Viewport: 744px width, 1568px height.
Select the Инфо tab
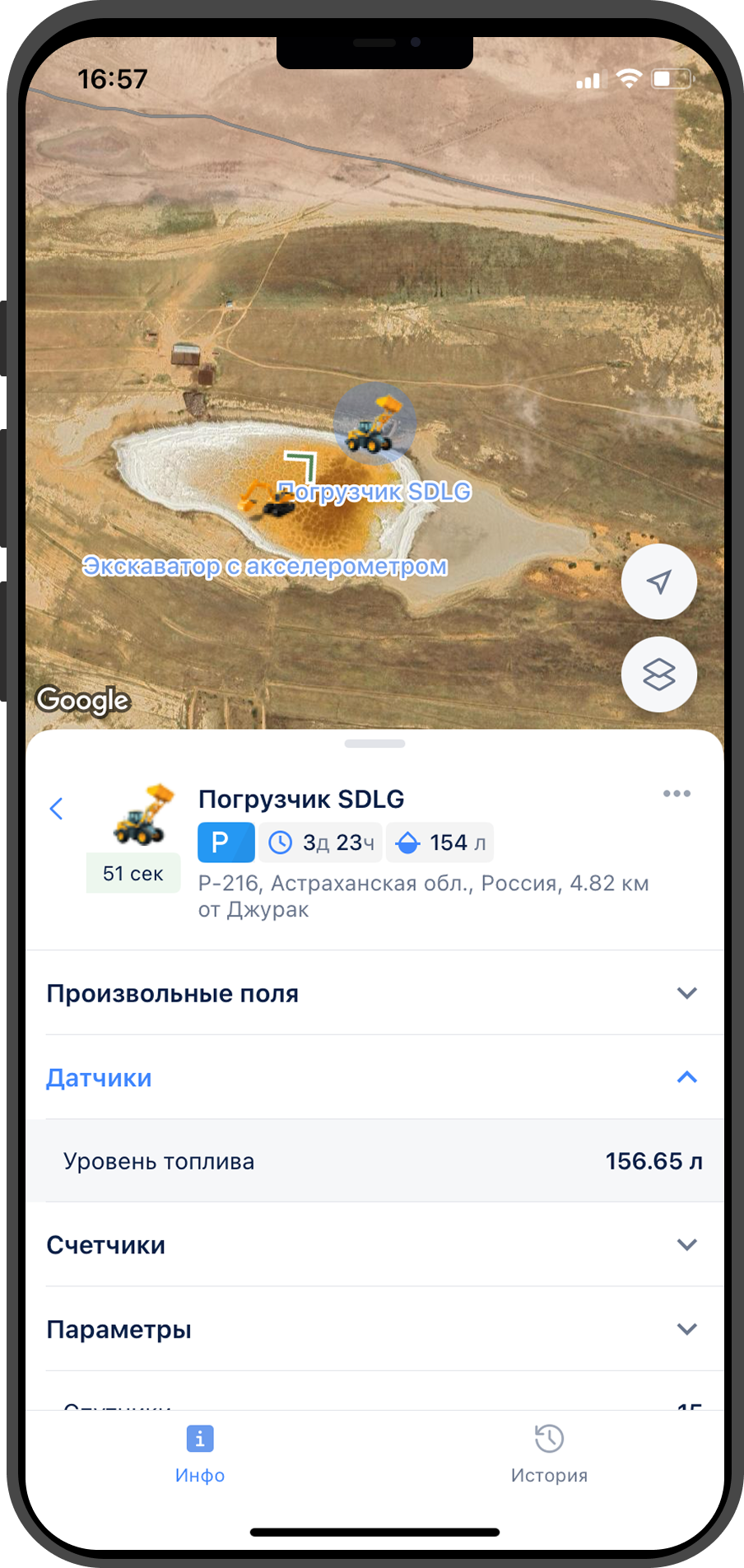coord(200,1454)
